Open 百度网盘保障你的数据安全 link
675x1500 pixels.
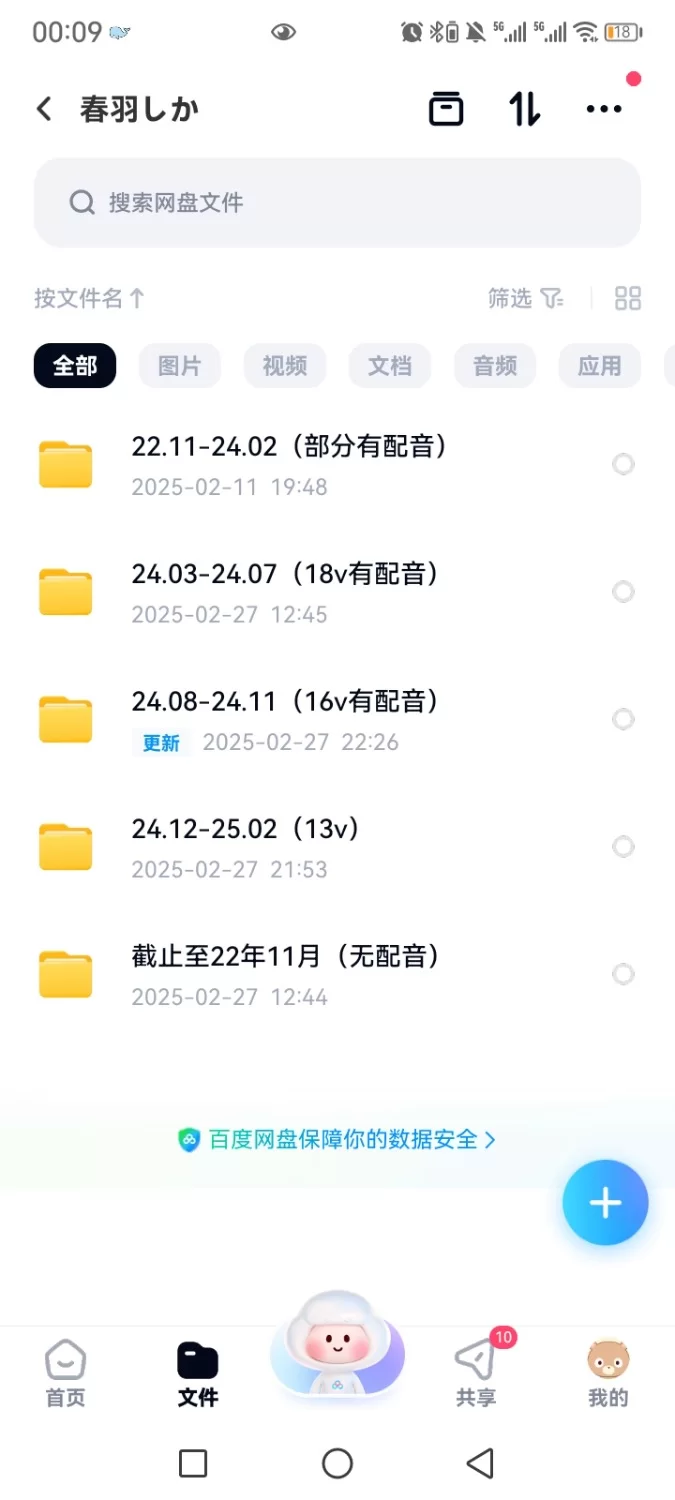[x=337, y=1139]
